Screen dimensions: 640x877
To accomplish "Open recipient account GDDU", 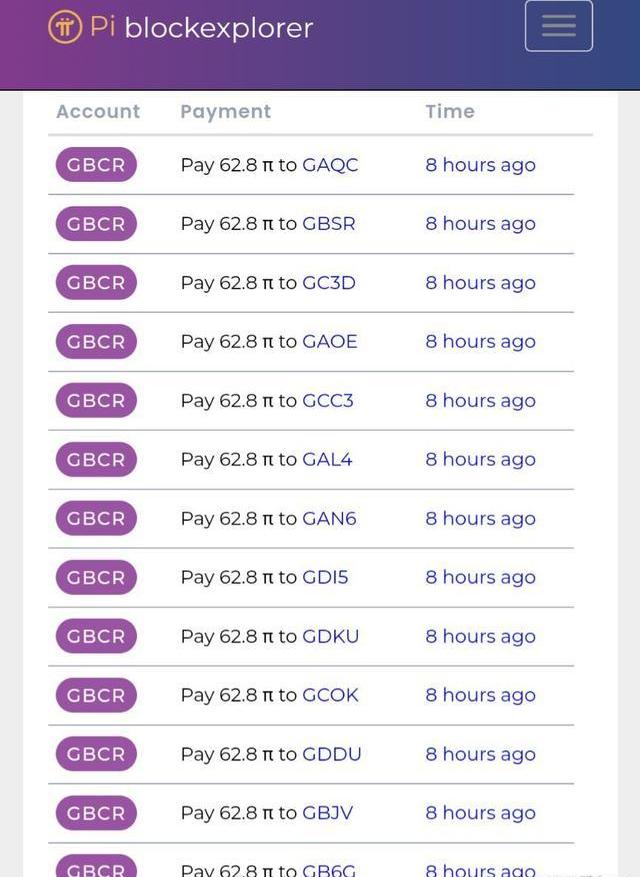I will pos(332,755).
